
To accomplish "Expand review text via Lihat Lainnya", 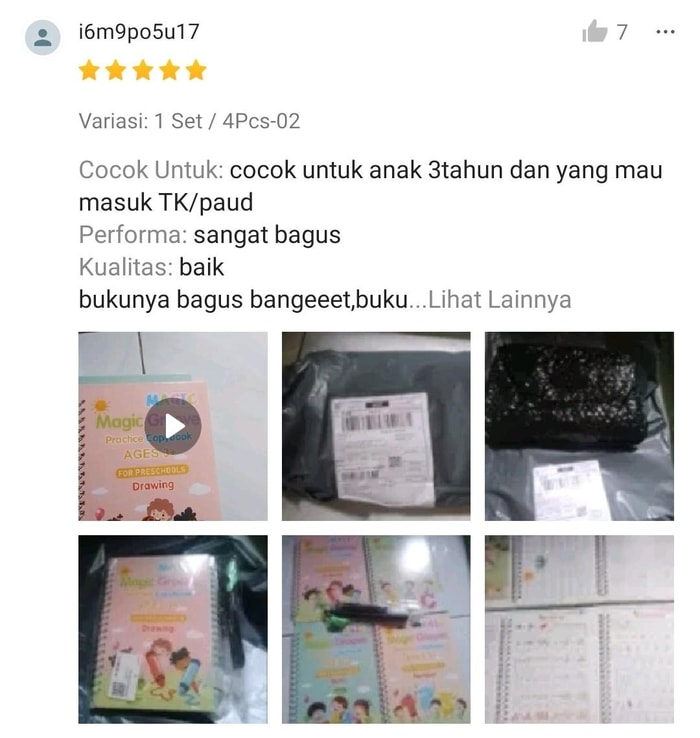I will click(499, 299).
